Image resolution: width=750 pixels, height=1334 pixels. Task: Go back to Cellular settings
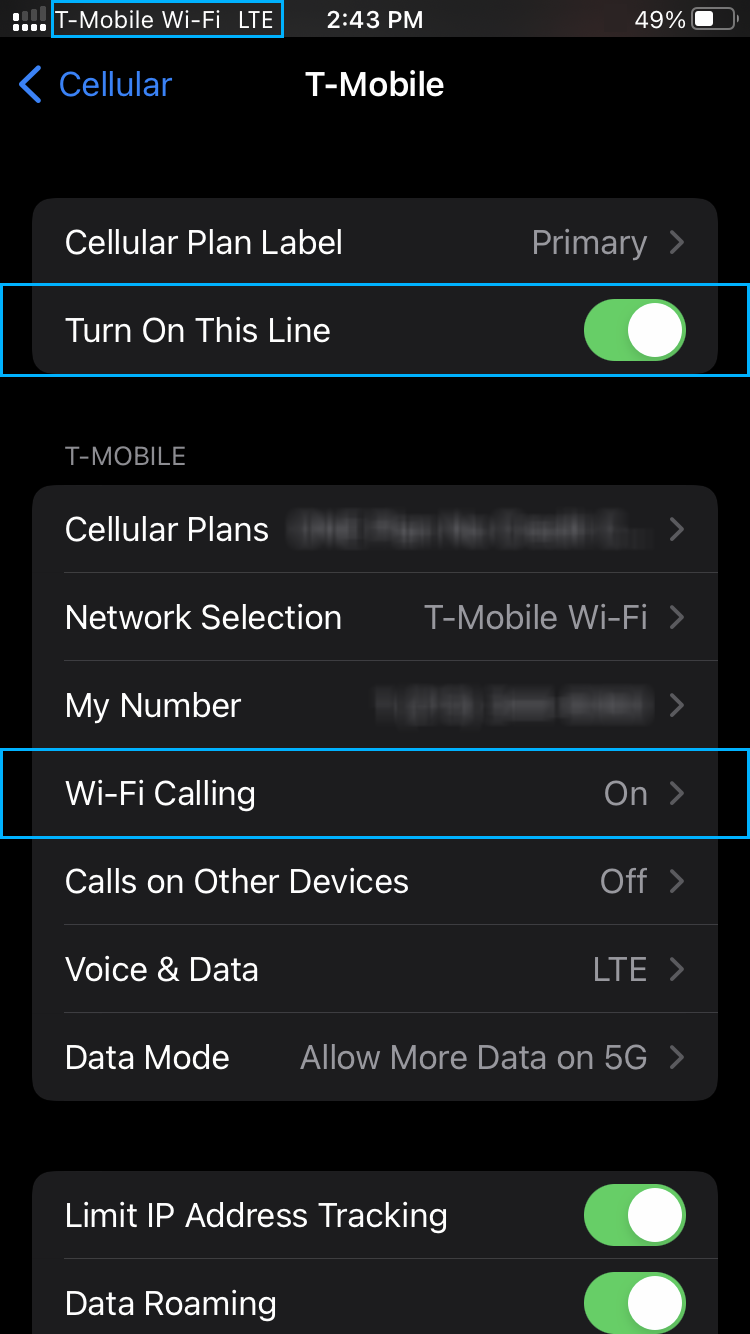(96, 85)
